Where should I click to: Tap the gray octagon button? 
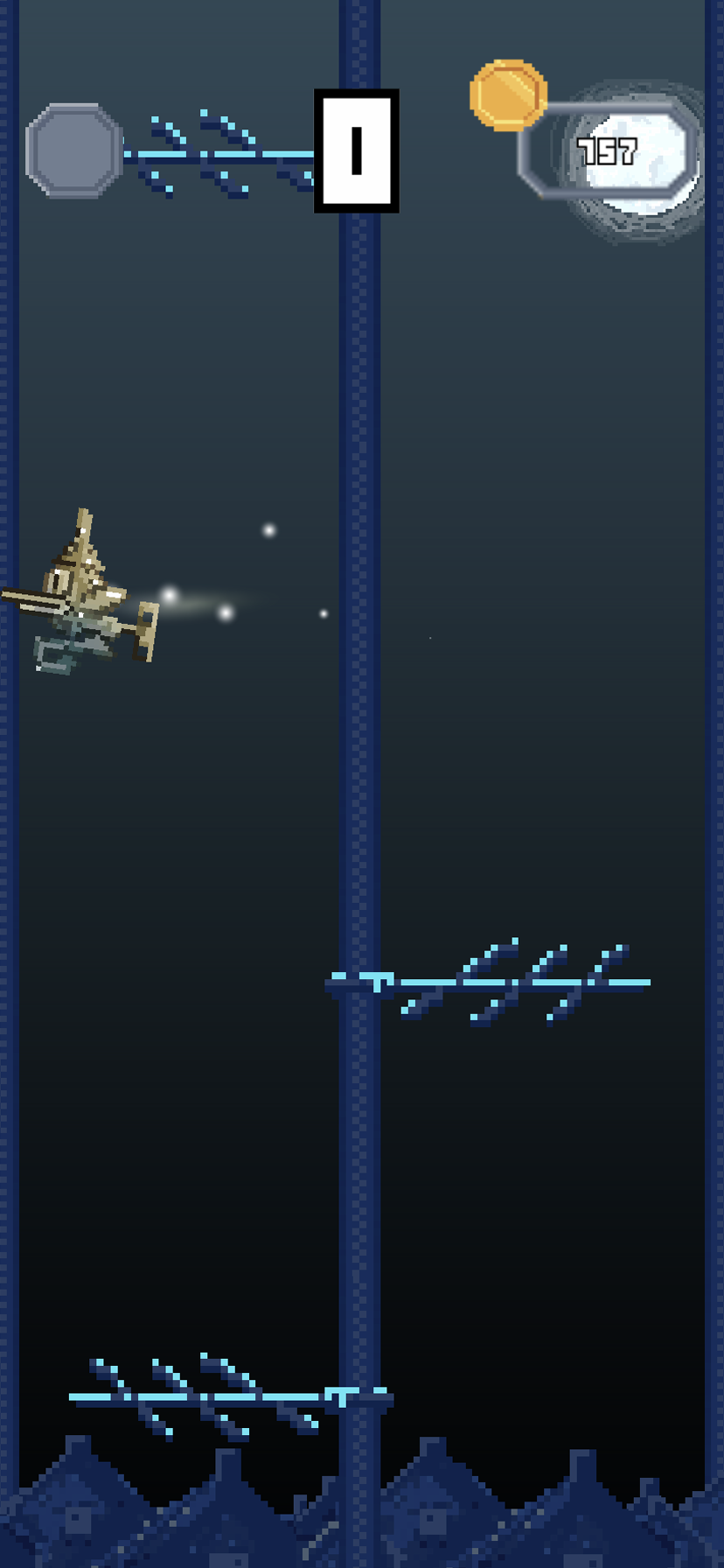pyautogui.click(x=74, y=150)
